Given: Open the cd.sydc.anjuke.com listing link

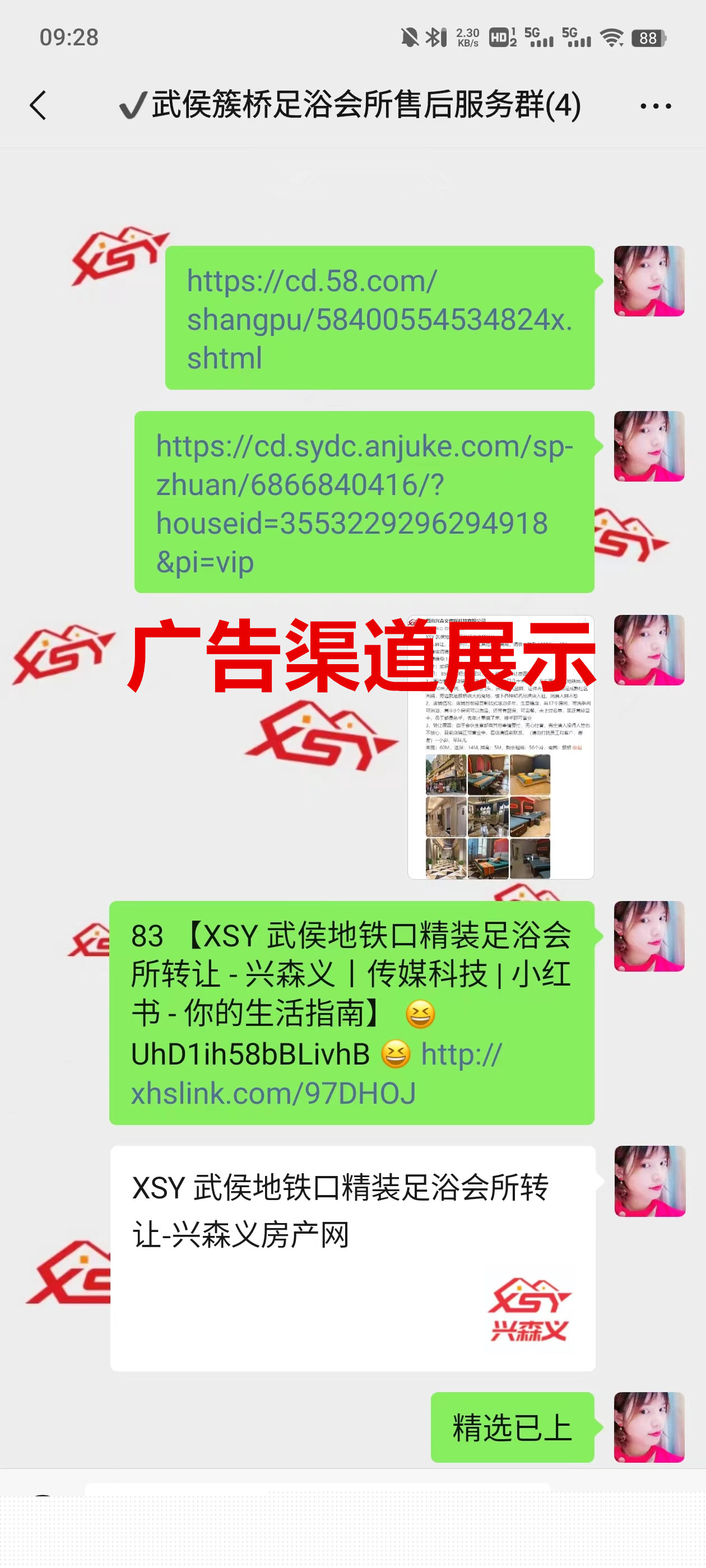Looking at the screenshot, I should (364, 503).
